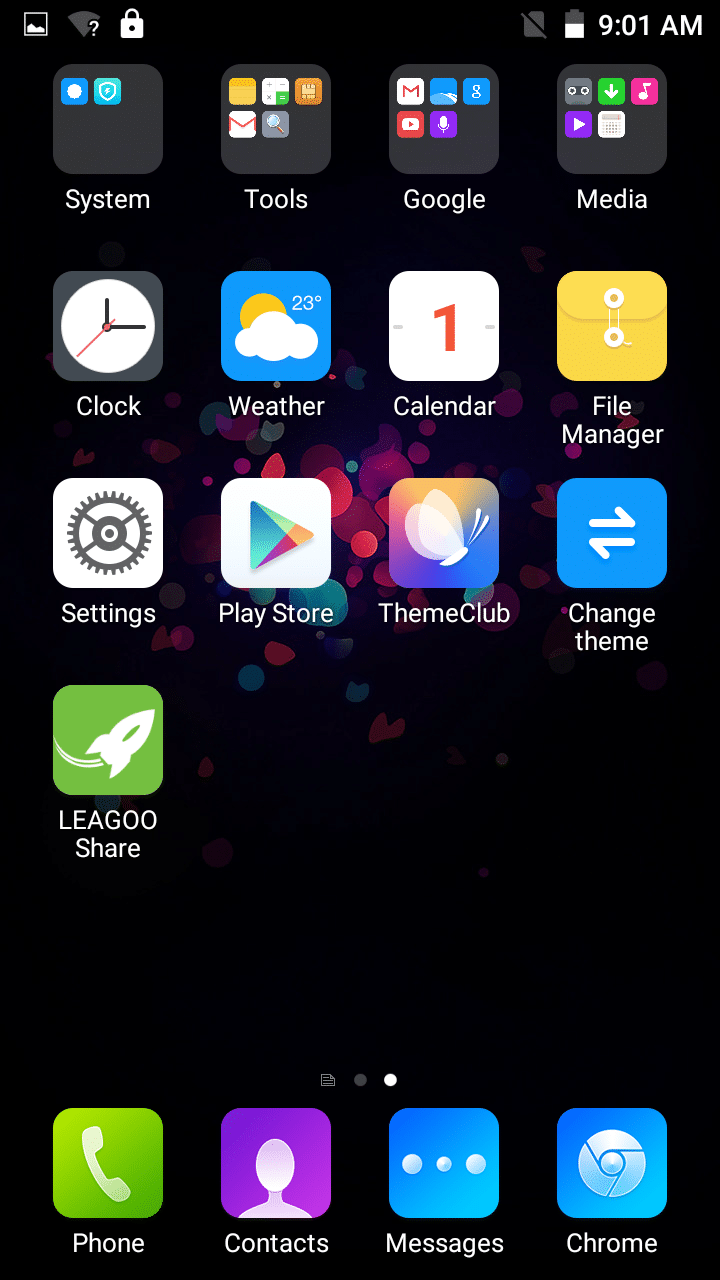Open the Weather app
Screen dimensions: 720x1280
click(x=276, y=327)
